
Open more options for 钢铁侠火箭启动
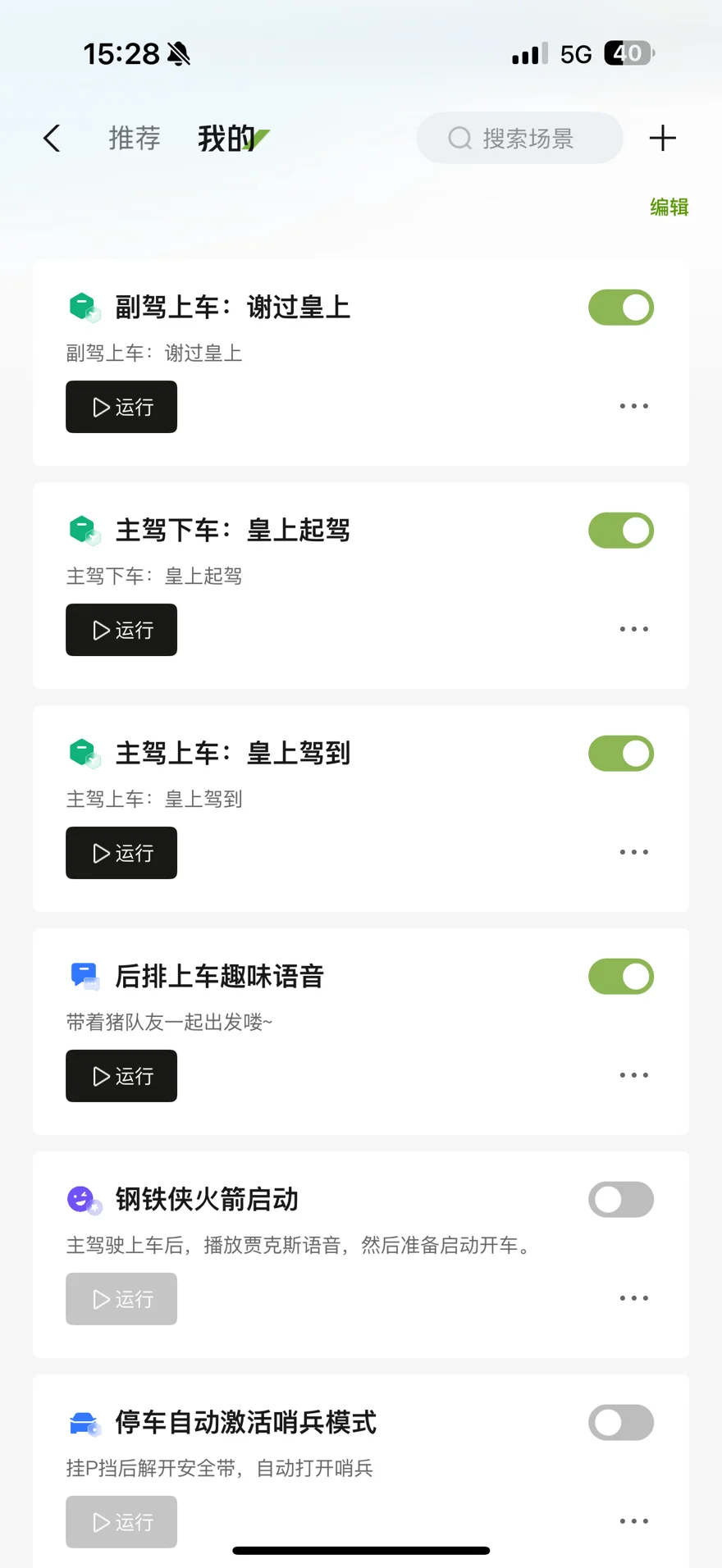point(633,1299)
